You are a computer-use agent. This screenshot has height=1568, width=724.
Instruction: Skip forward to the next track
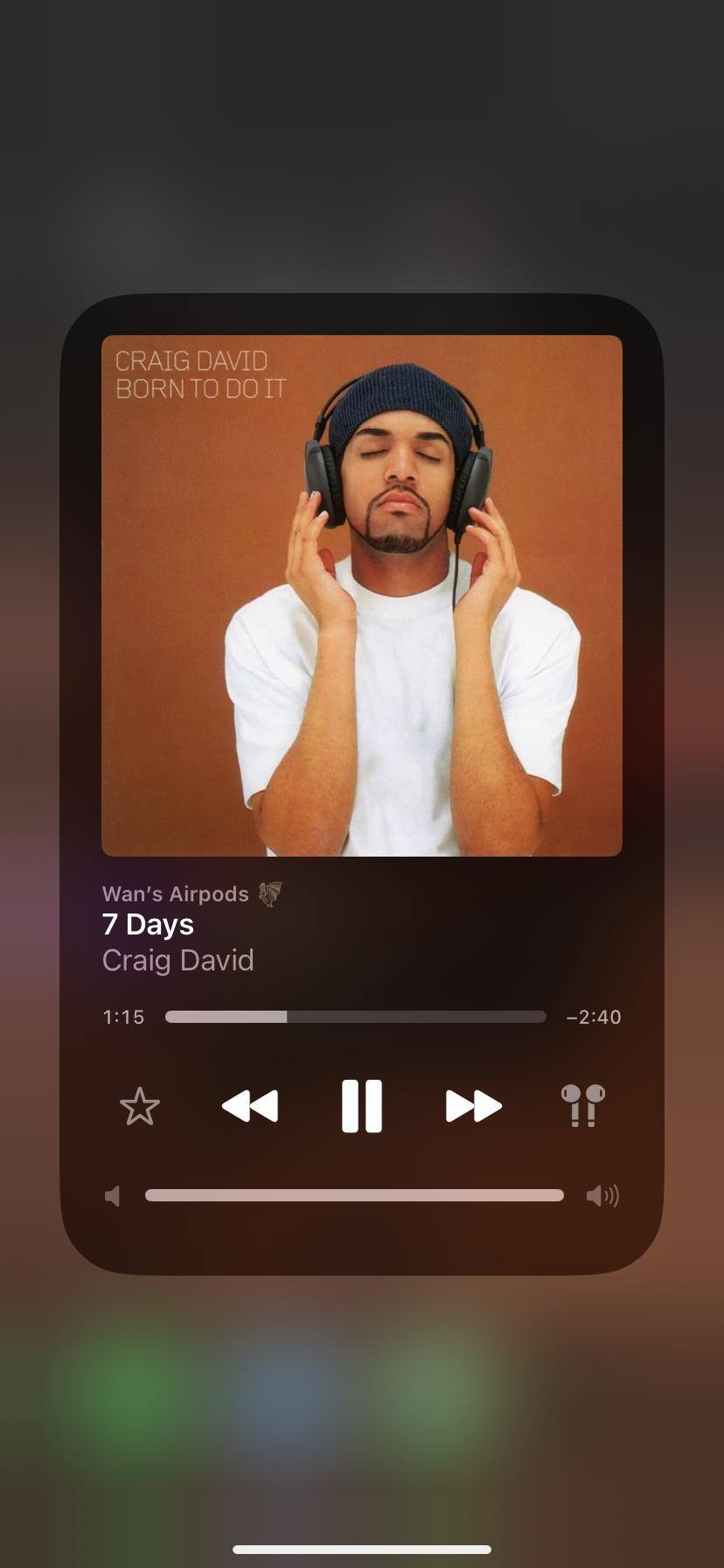pyautogui.click(x=473, y=1106)
